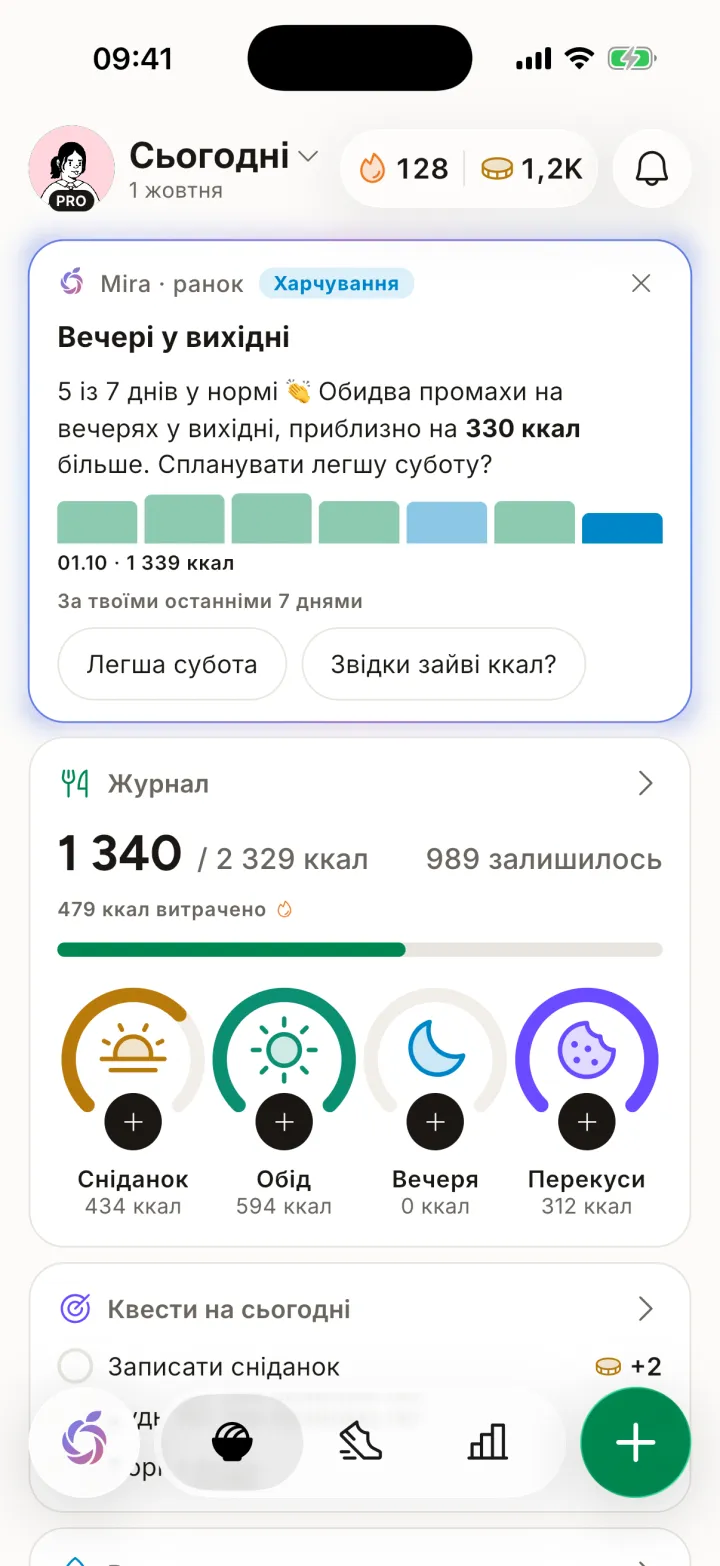720x1566 pixels.
Task: Open the Квести на сьогодні section
Action: click(360, 1308)
